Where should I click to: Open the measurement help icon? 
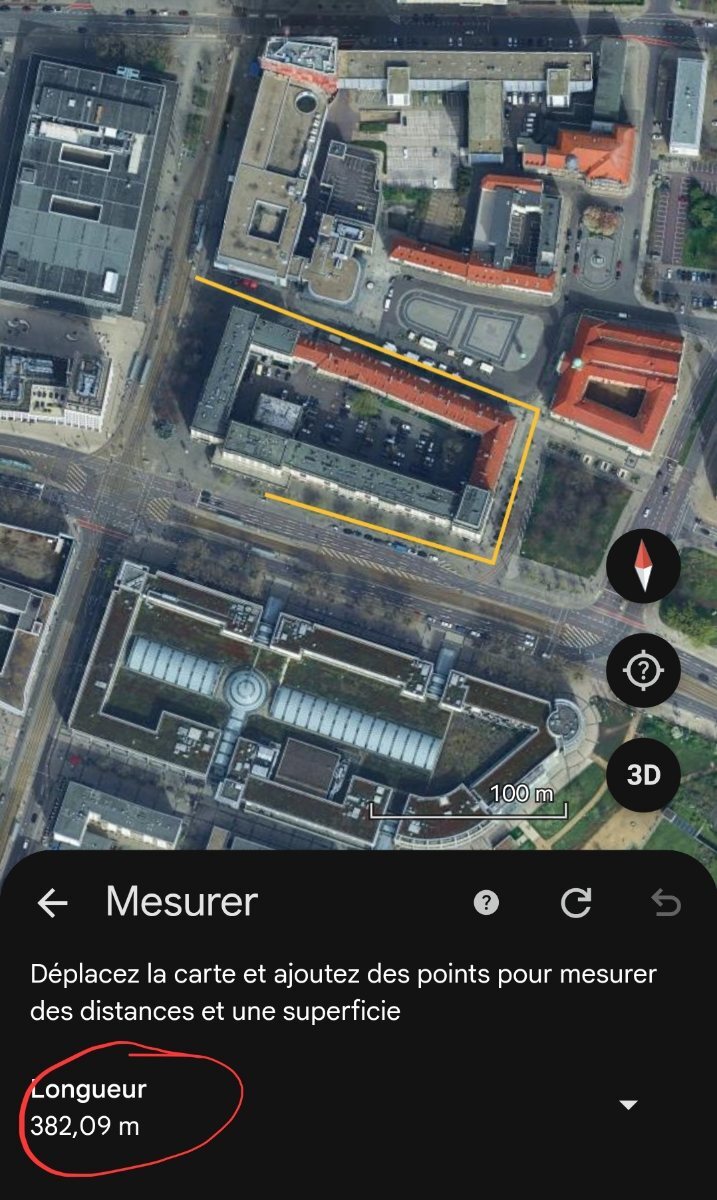pos(486,903)
